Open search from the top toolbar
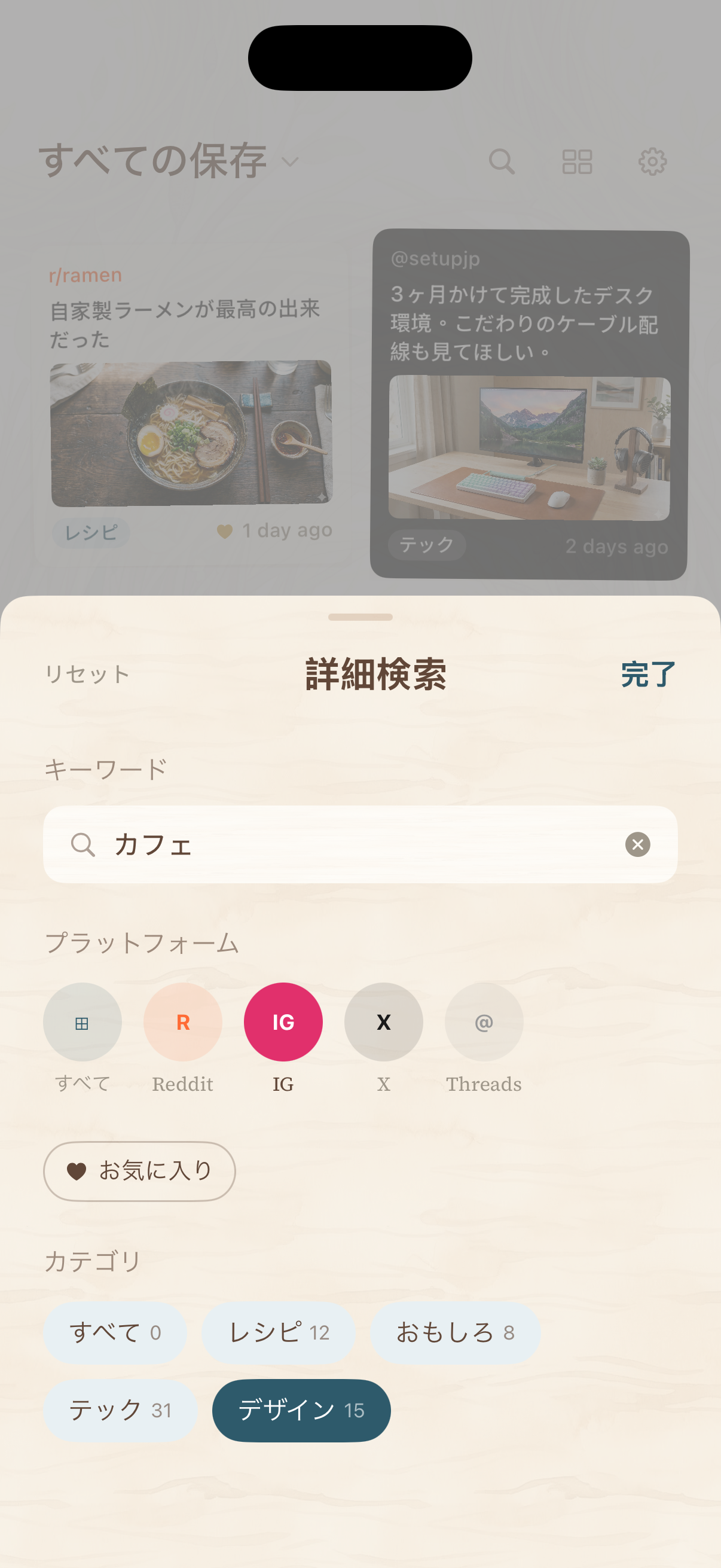Screen dimensions: 721x1568 (502, 161)
